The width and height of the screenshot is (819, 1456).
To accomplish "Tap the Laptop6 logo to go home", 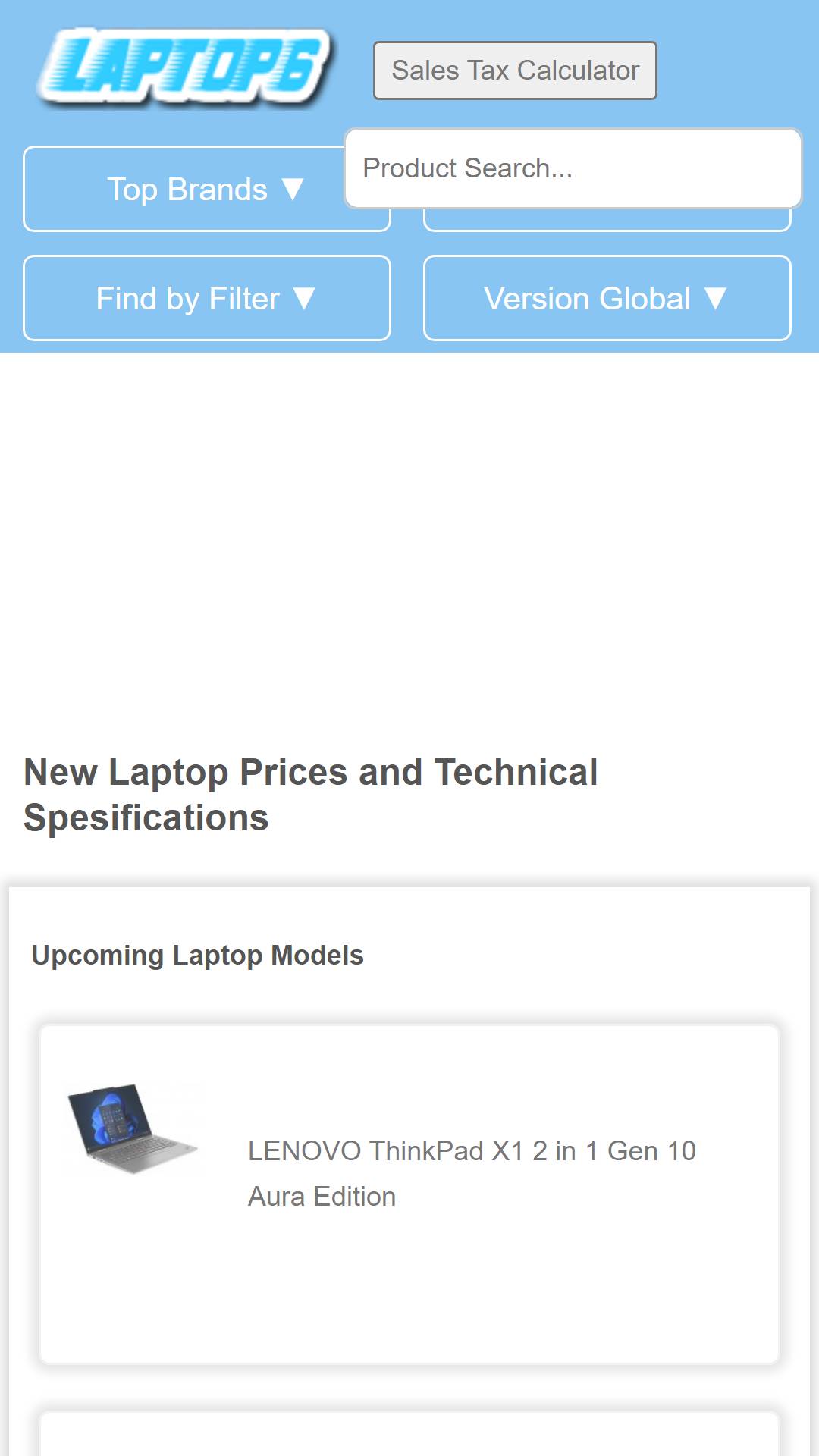I will pyautogui.click(x=185, y=67).
